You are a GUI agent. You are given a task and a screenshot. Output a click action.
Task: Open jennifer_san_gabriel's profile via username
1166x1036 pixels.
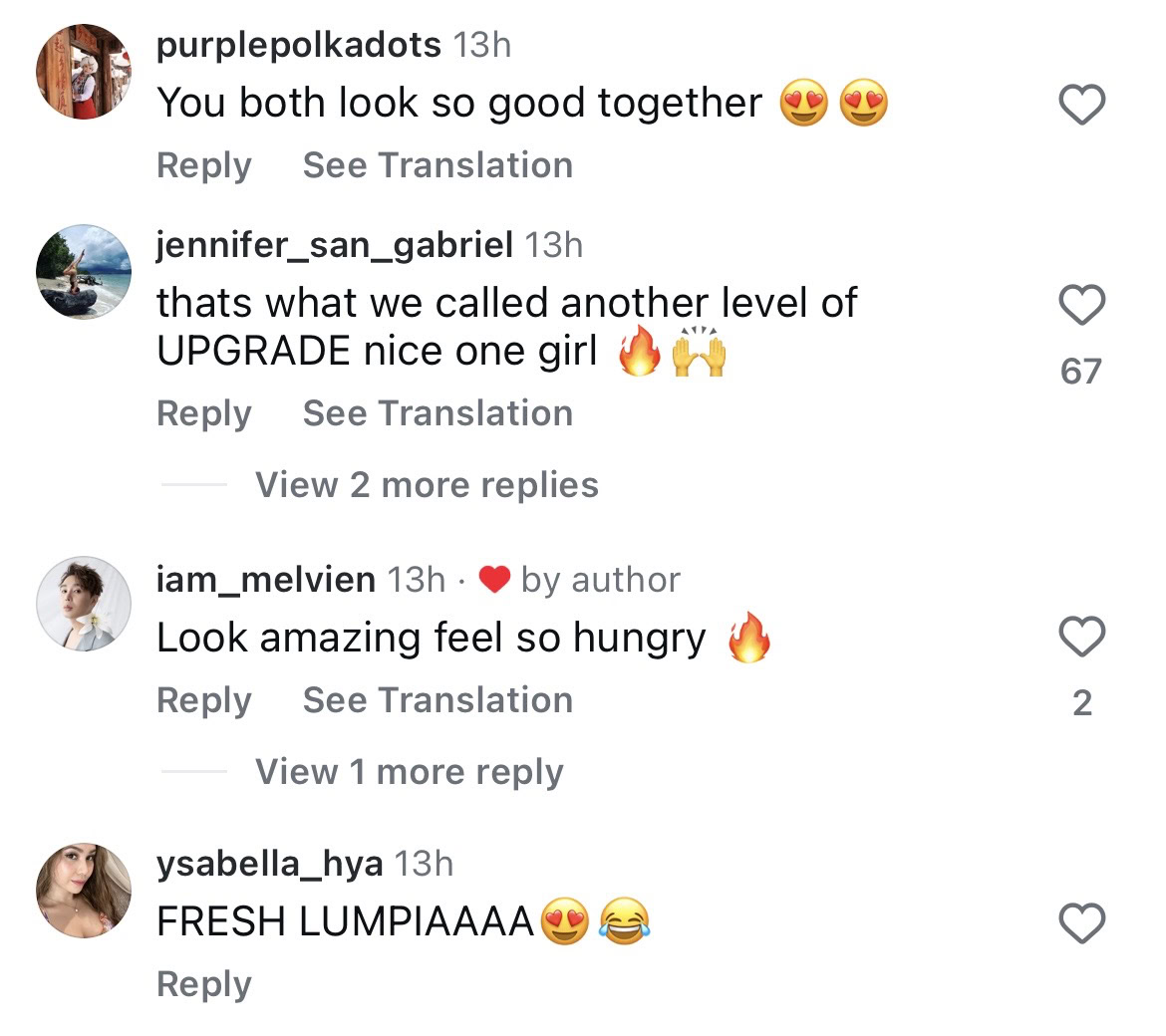pos(335,244)
